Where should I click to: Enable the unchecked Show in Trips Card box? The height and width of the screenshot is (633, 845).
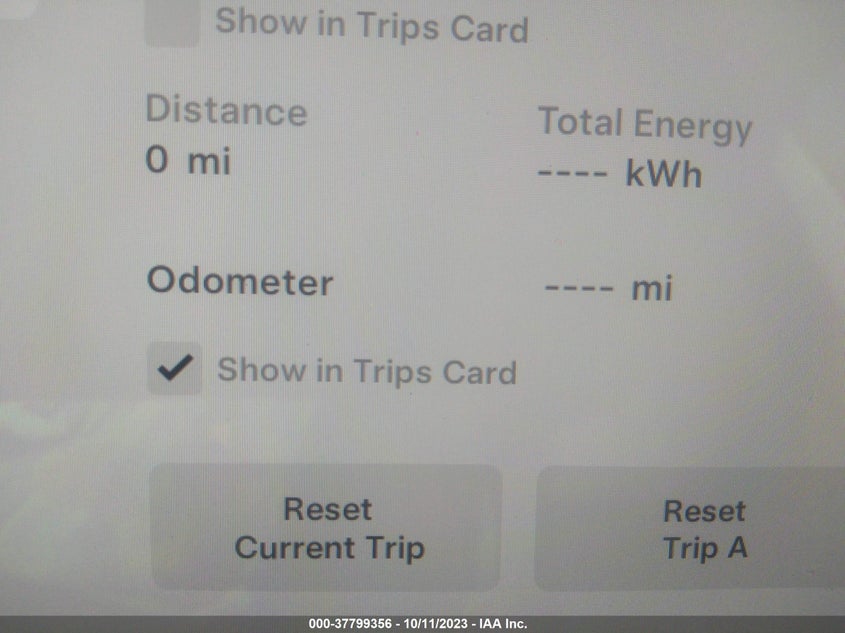172,24
